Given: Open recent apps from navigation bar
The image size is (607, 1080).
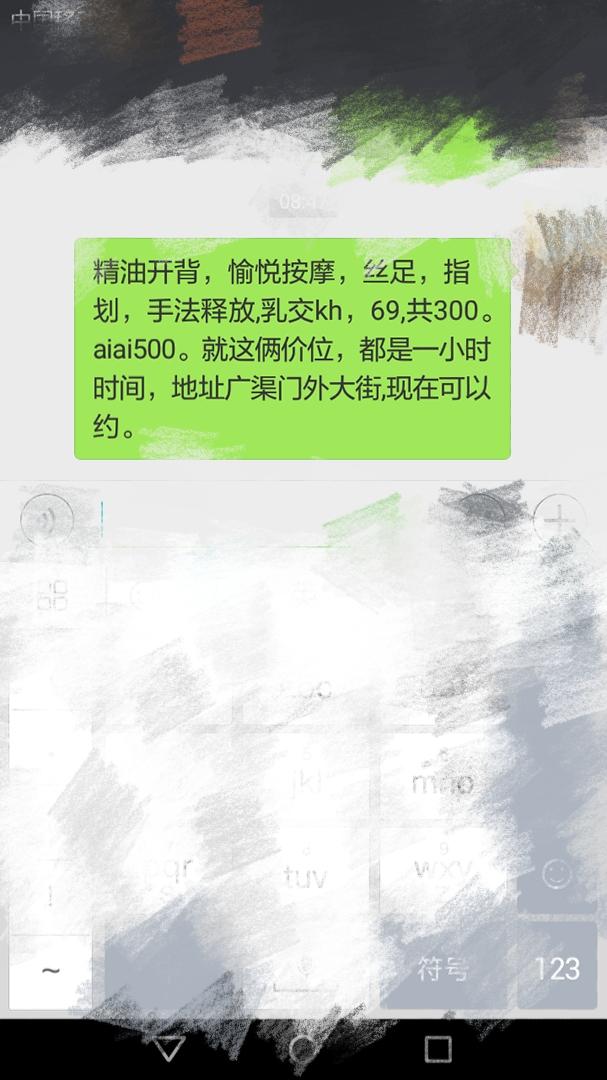Looking at the screenshot, I should coord(437,1048).
